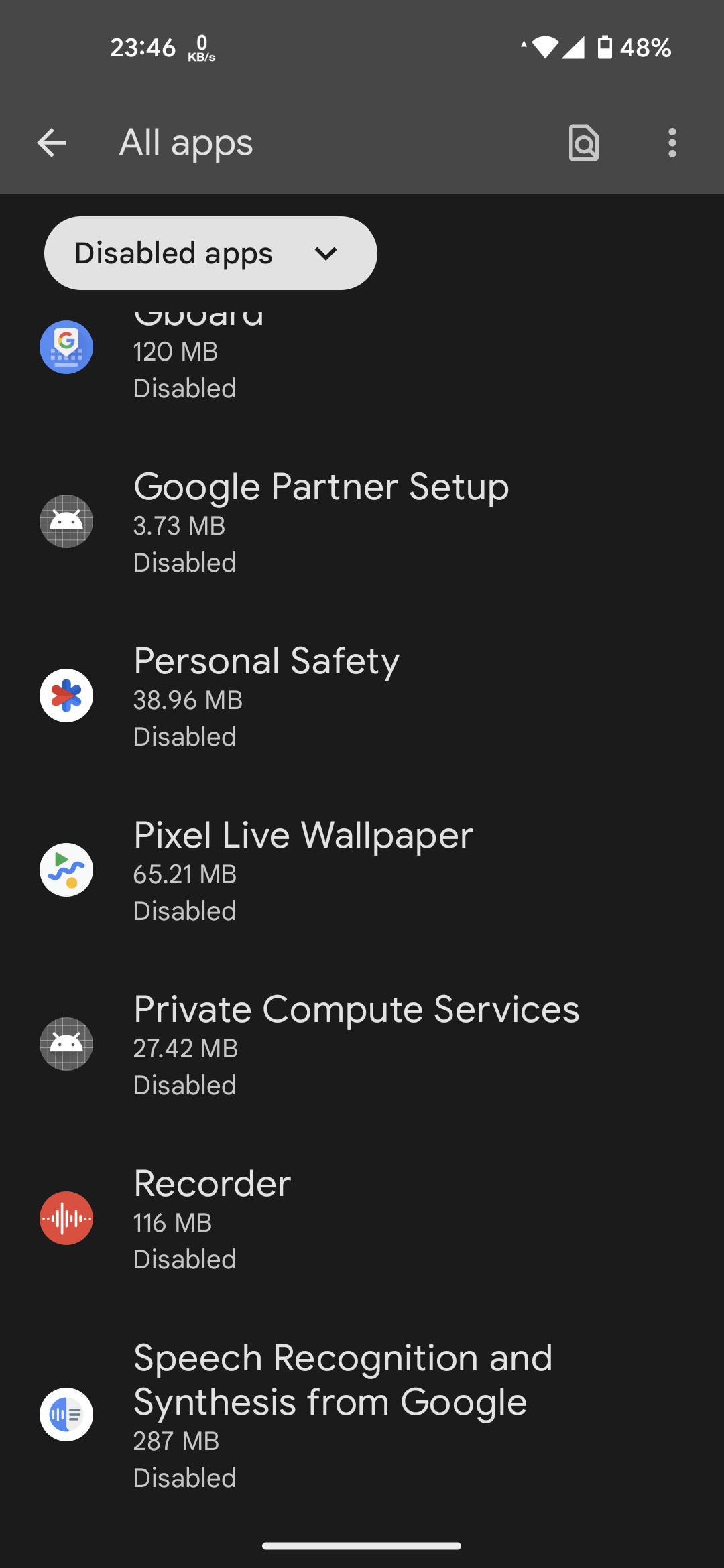The height and width of the screenshot is (1568, 724).
Task: Open Pixel Live Wallpaper details
Action: (362, 870)
